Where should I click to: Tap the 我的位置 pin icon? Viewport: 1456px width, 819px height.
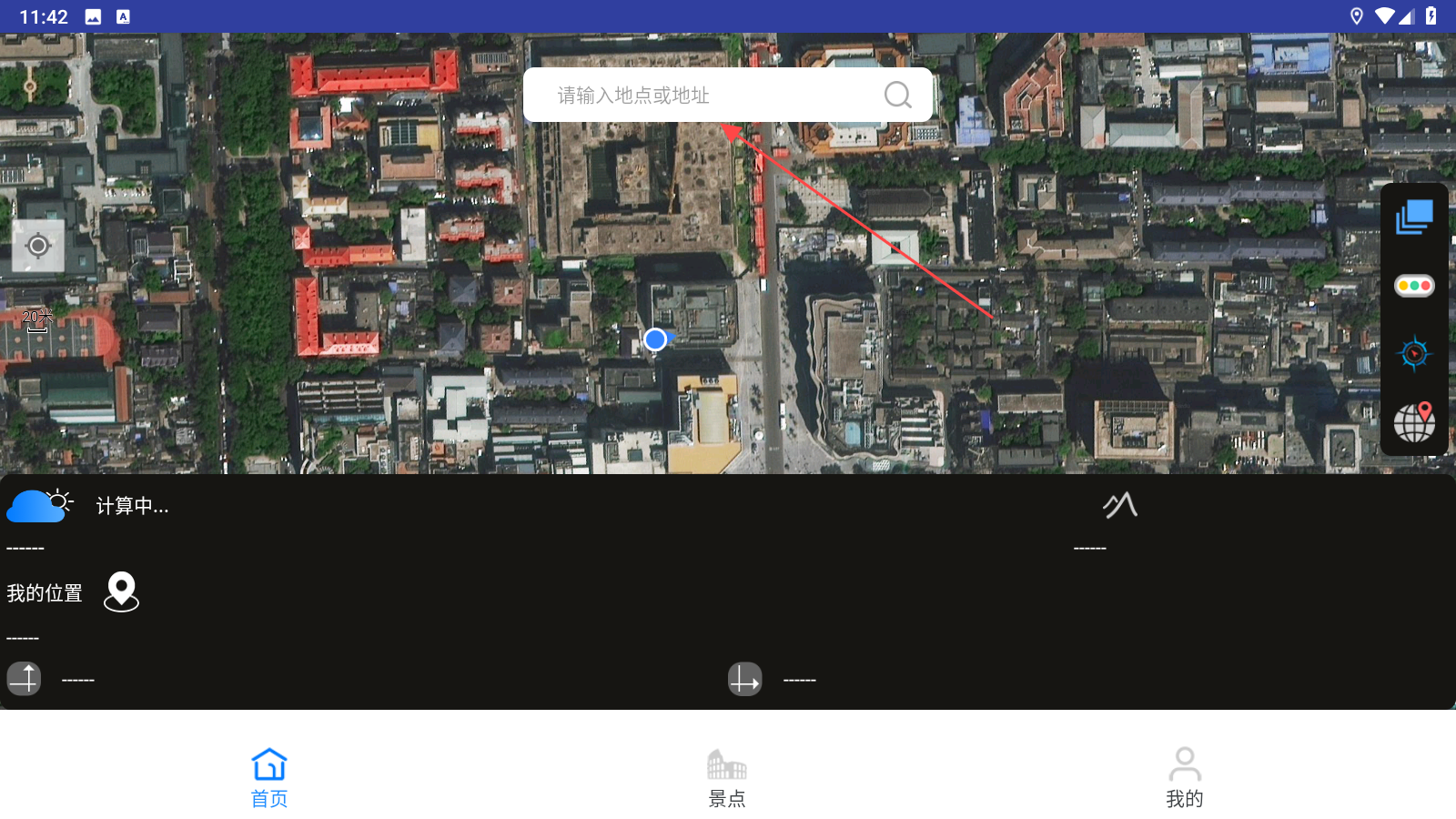tap(121, 592)
